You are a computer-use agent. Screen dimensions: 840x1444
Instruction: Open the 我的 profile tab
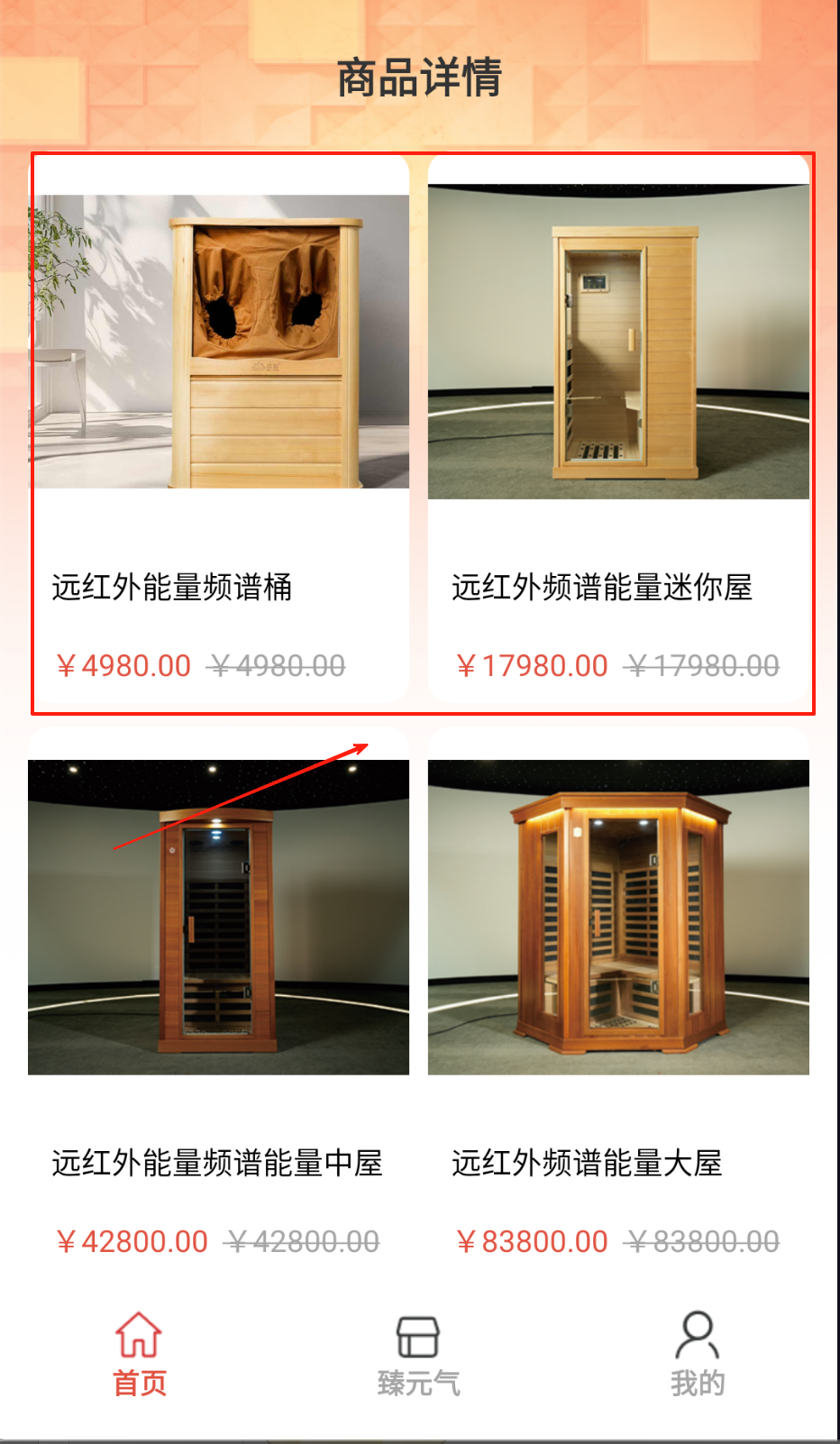click(x=697, y=1354)
